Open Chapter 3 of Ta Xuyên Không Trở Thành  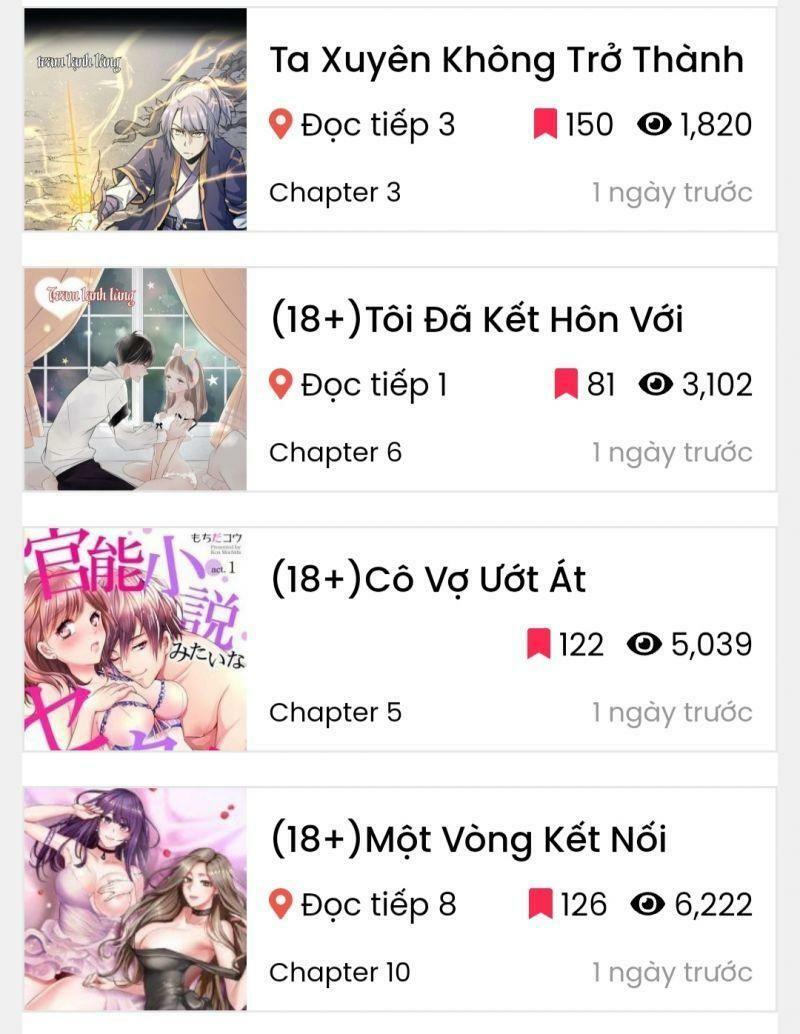coord(335,192)
